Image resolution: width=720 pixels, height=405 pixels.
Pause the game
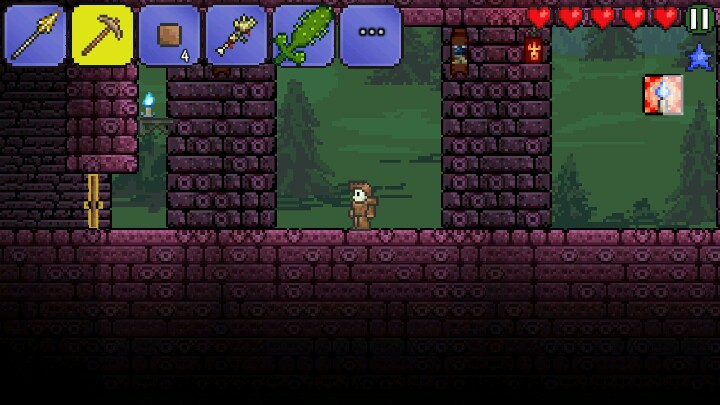[x=700, y=17]
